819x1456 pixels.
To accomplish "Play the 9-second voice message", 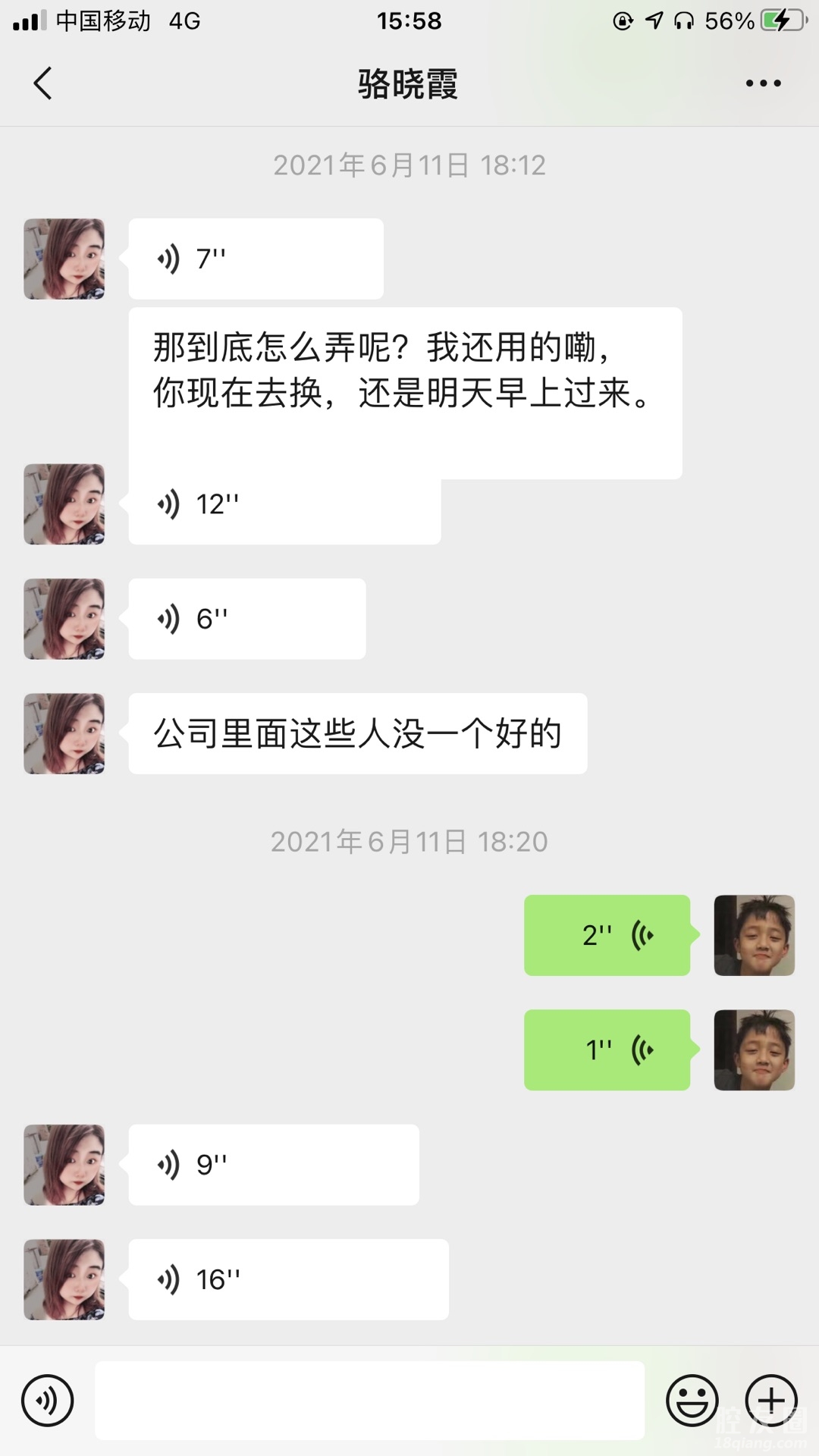I will (274, 1165).
